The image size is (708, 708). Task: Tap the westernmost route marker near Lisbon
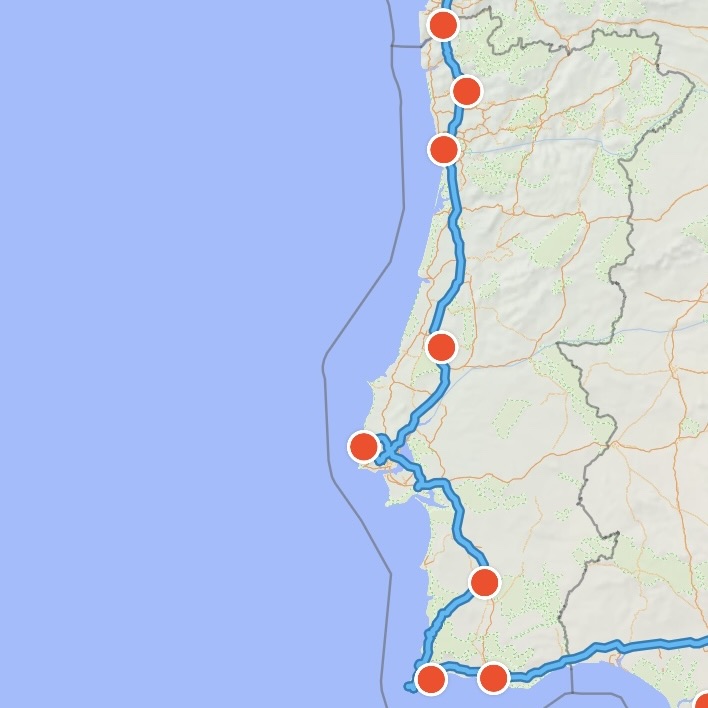tap(364, 446)
